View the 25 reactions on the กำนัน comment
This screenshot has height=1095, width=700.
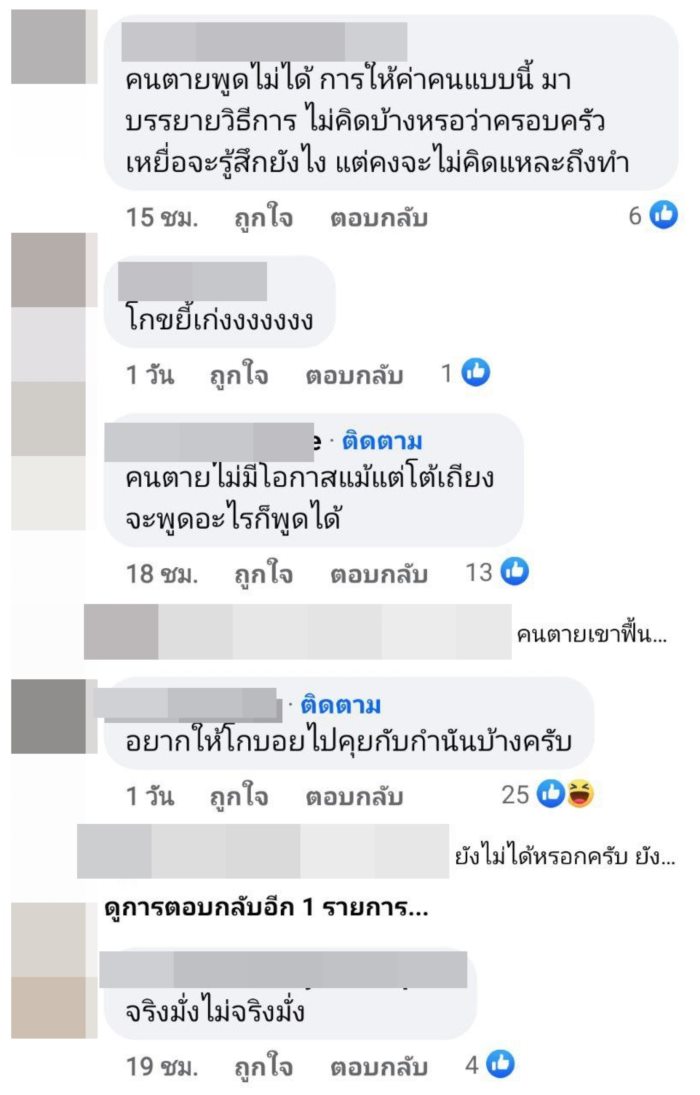550,795
